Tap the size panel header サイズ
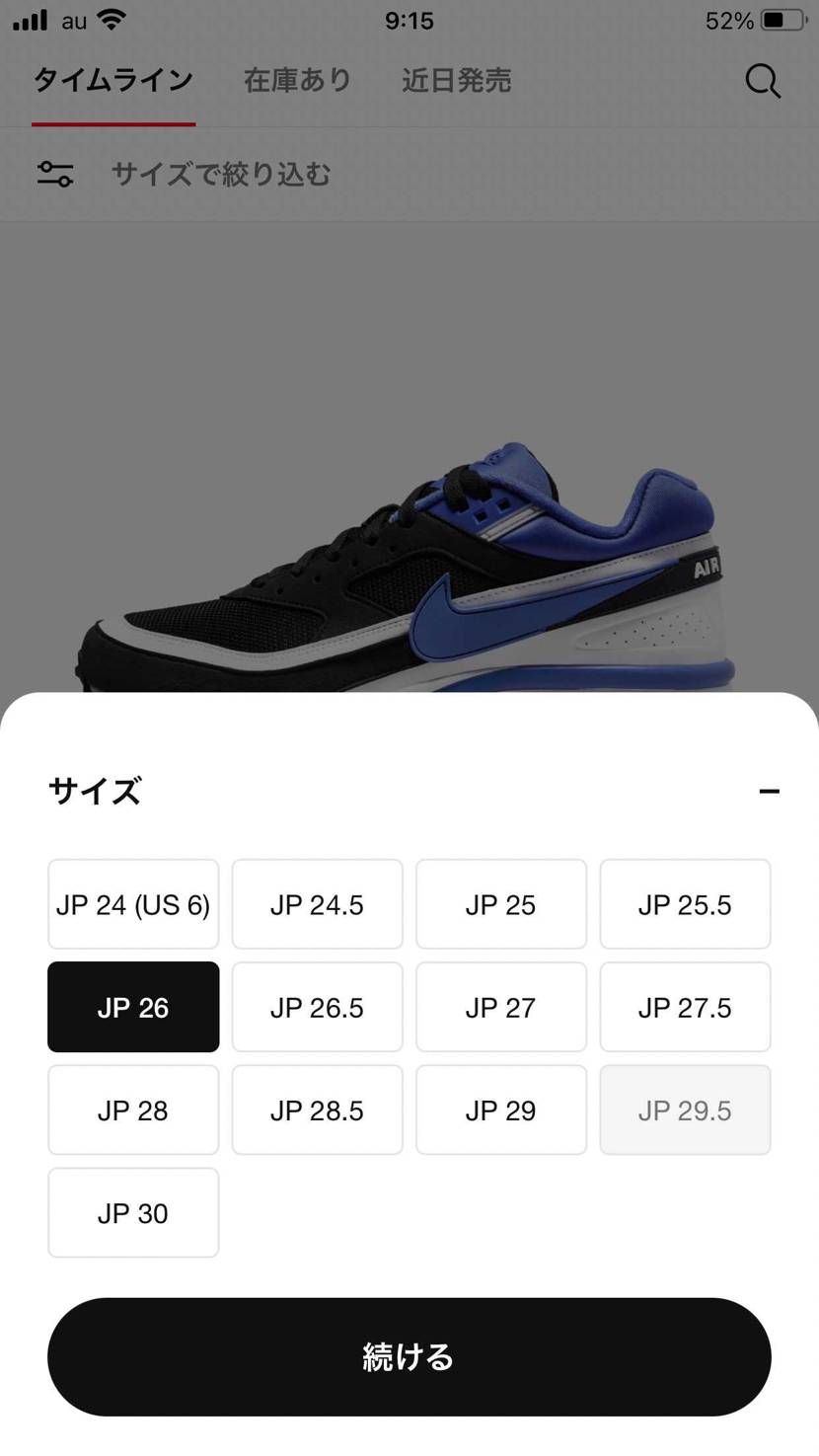Screen dimensions: 819x1456 coord(94,790)
